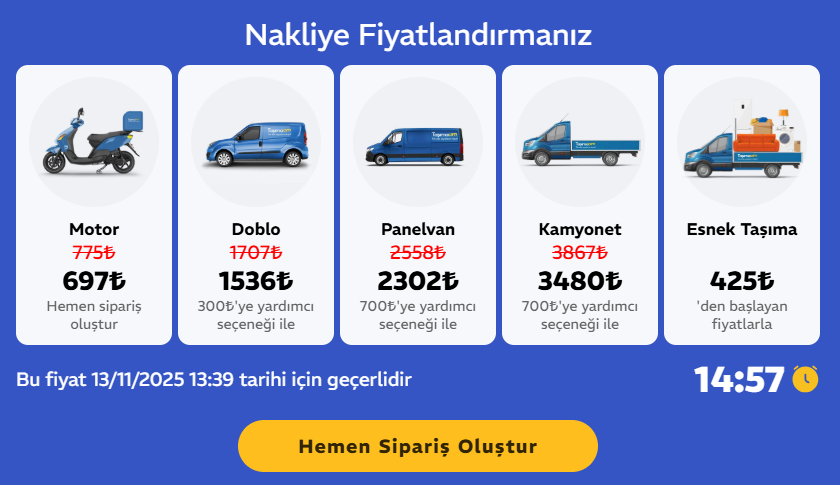
Task: Select the Motor vehicle card
Action: coord(94,205)
